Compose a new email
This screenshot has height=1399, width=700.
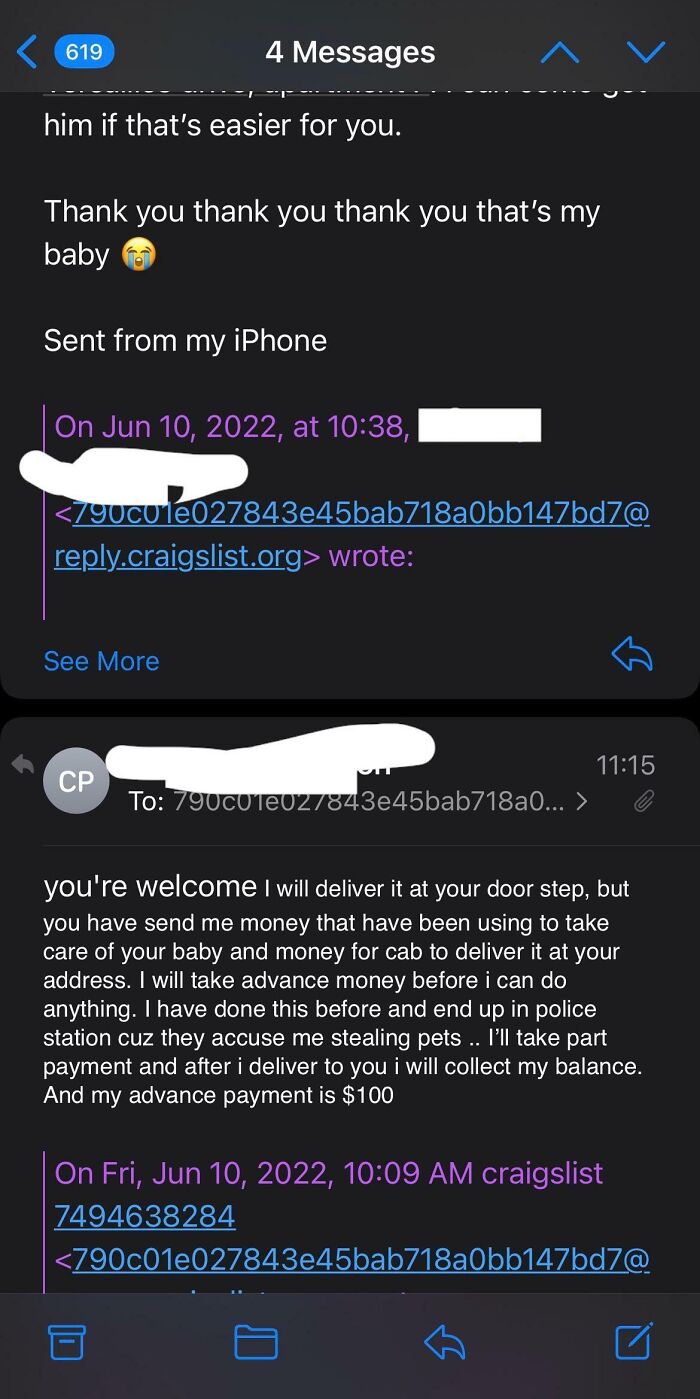633,1341
